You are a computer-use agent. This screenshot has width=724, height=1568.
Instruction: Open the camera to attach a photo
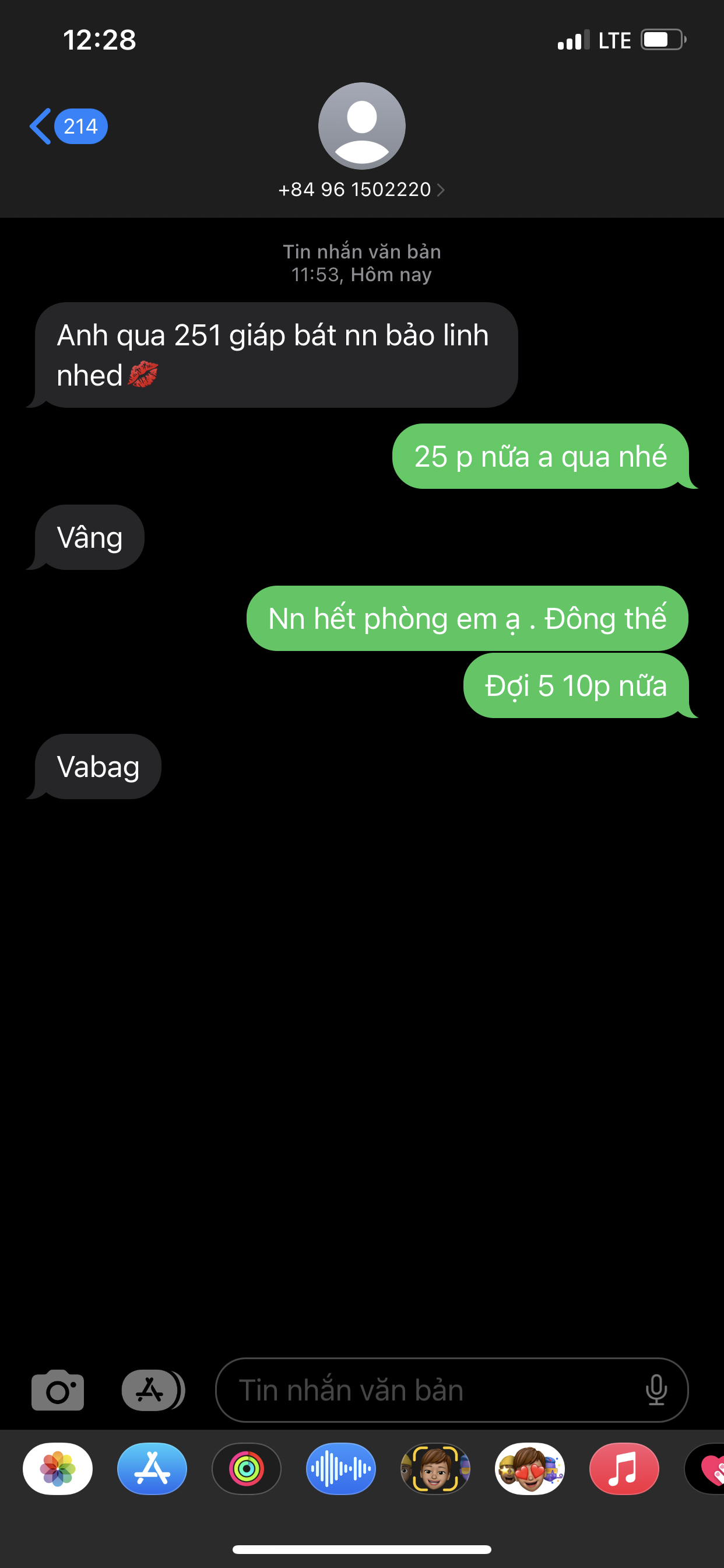[58, 1390]
